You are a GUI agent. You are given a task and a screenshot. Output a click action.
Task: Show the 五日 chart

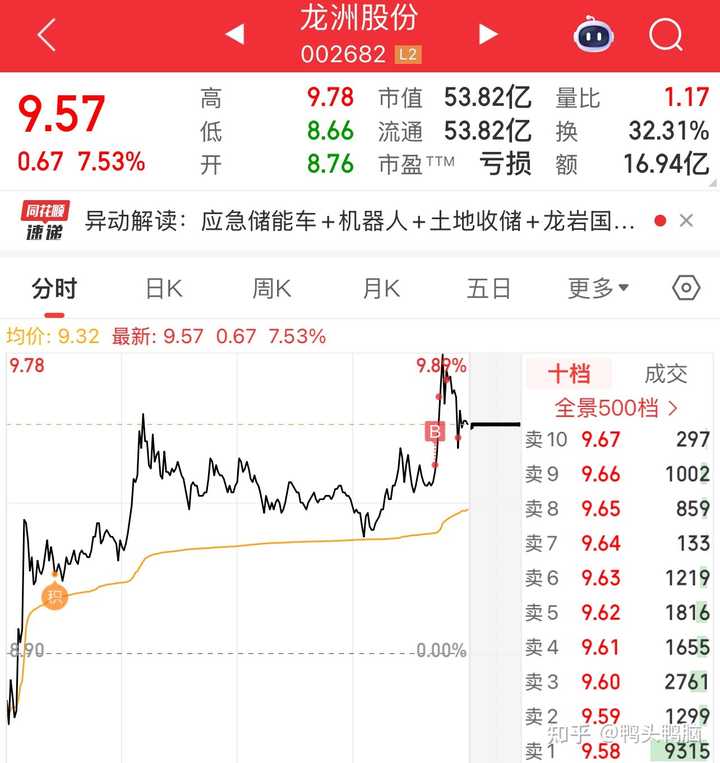pyautogui.click(x=489, y=289)
